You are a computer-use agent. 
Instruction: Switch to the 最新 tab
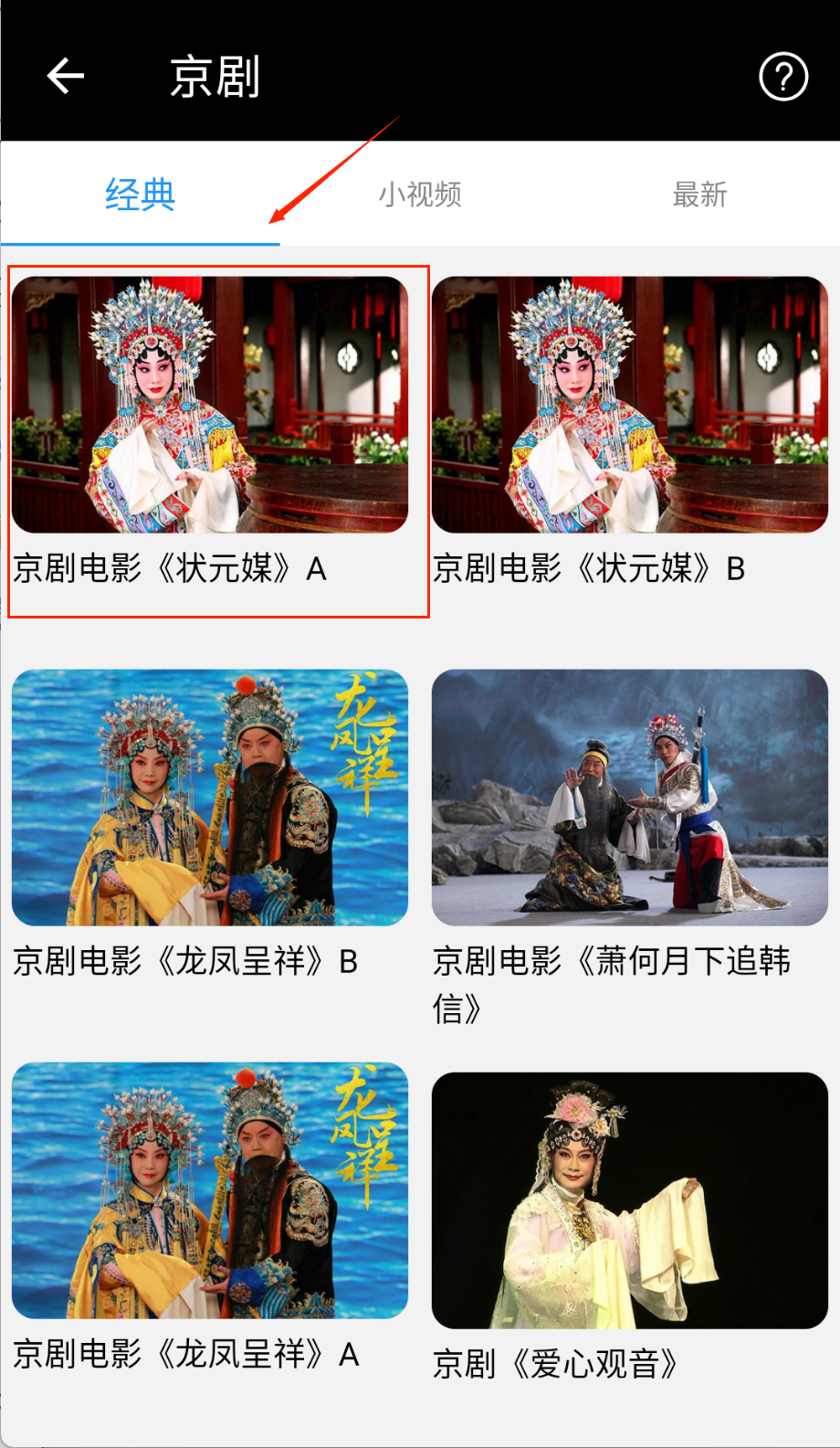tap(699, 195)
